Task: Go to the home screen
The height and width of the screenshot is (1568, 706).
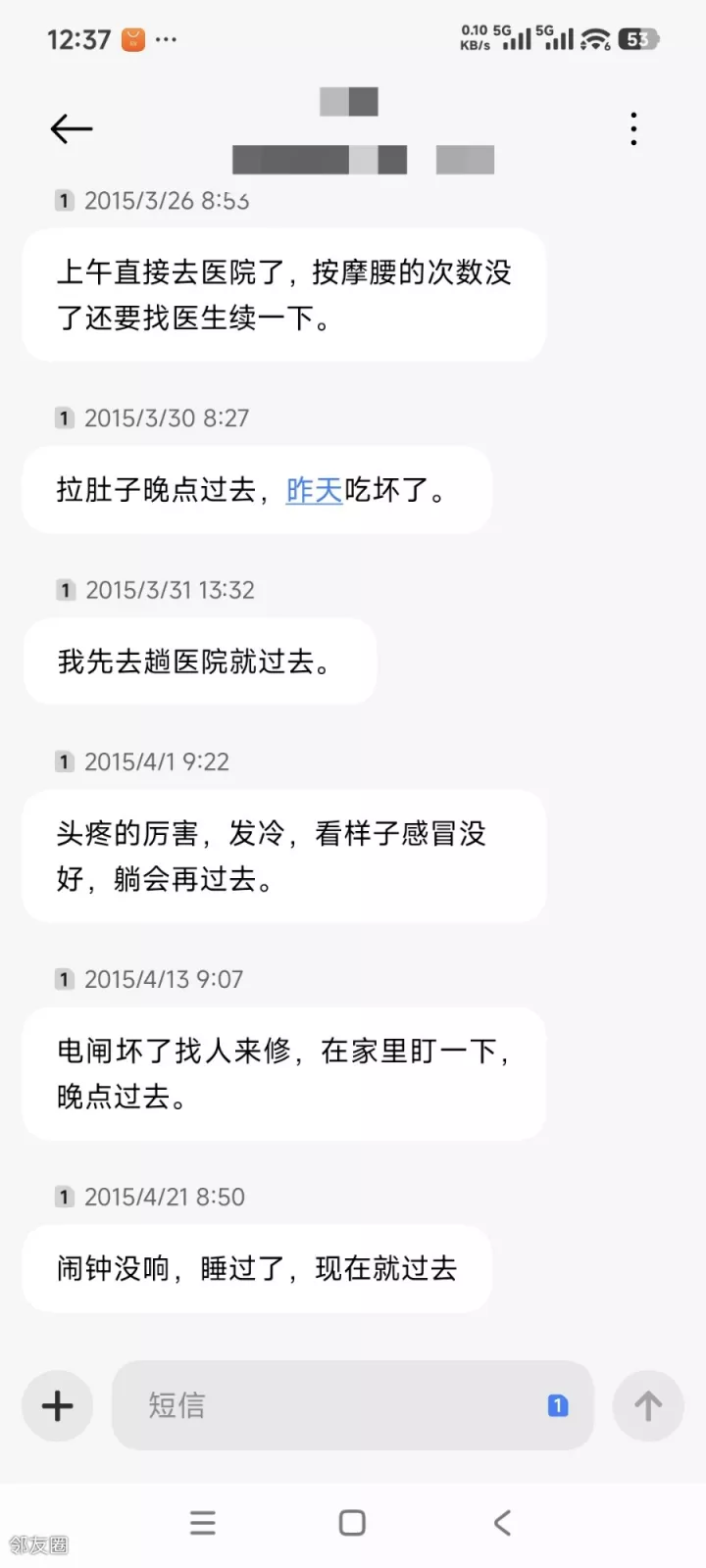Action: 352,1522
